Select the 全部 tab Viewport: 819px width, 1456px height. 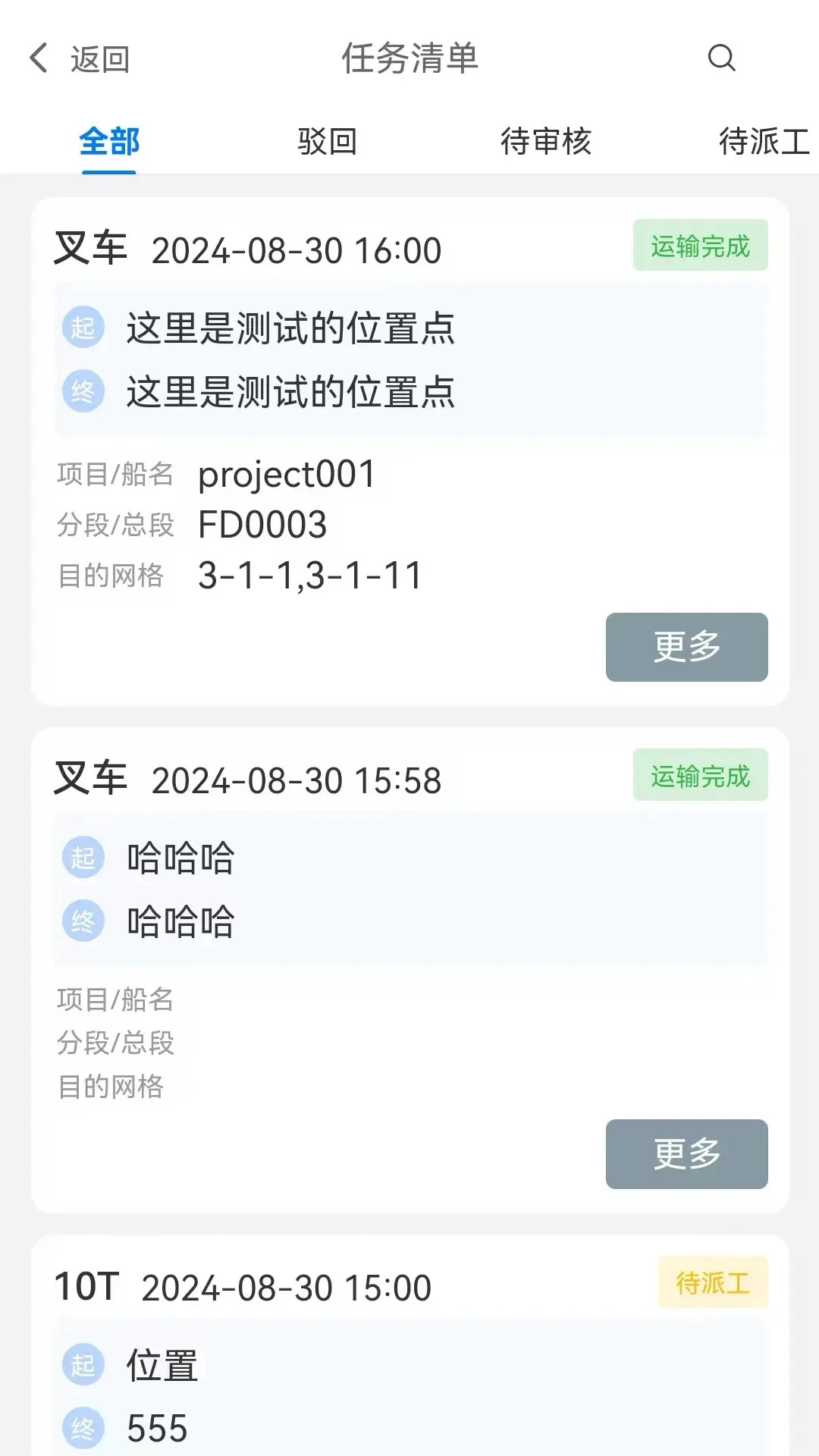(x=108, y=141)
